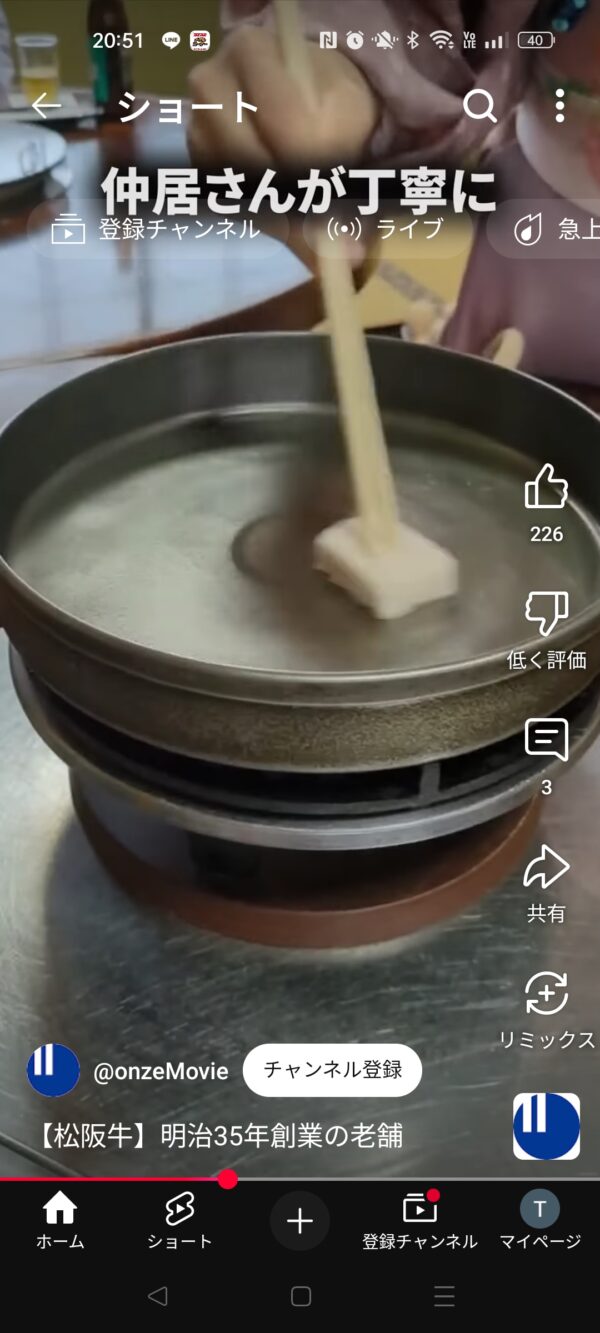The image size is (600, 1333).
Task: Remix this short with リミックス
Action: 546,995
